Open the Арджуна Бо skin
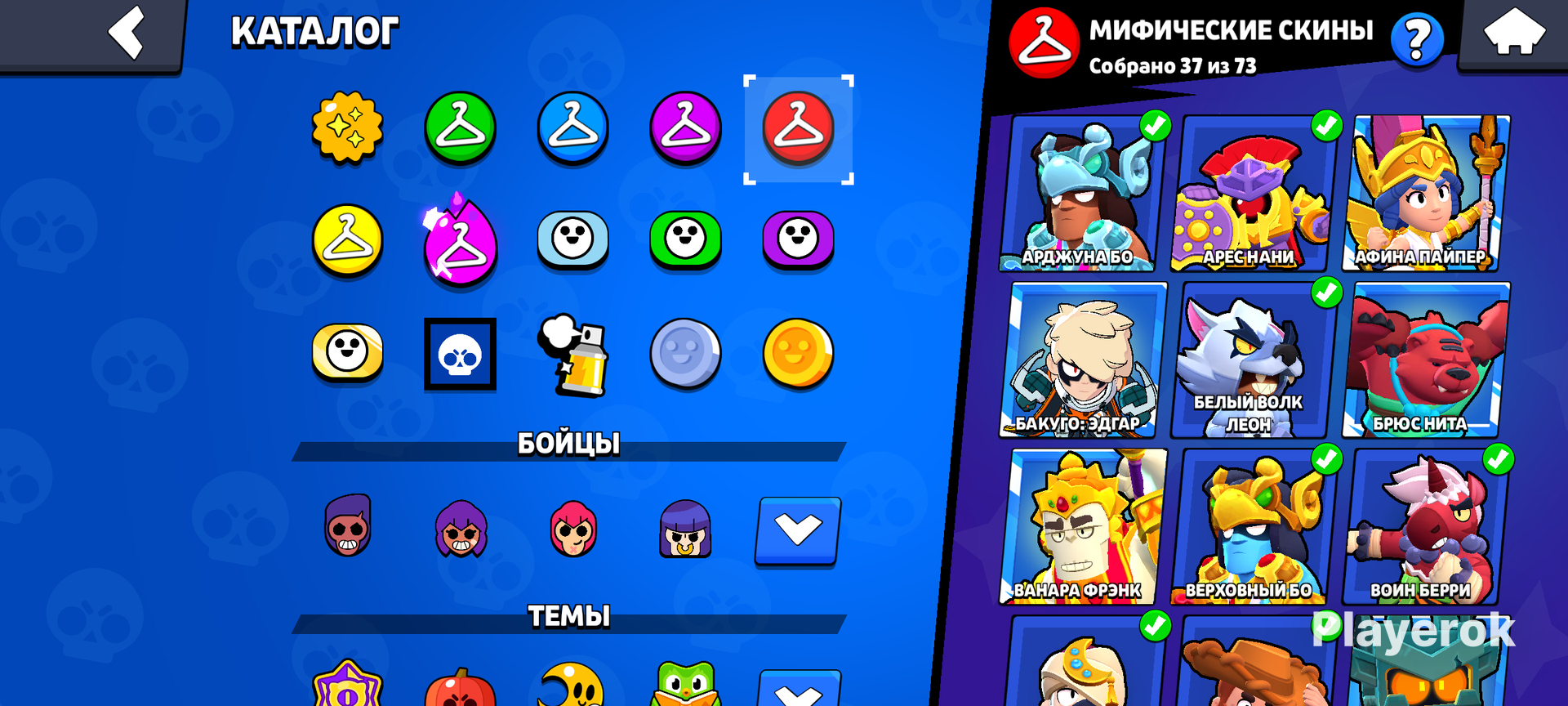The height and width of the screenshot is (706, 1568). point(1082,193)
